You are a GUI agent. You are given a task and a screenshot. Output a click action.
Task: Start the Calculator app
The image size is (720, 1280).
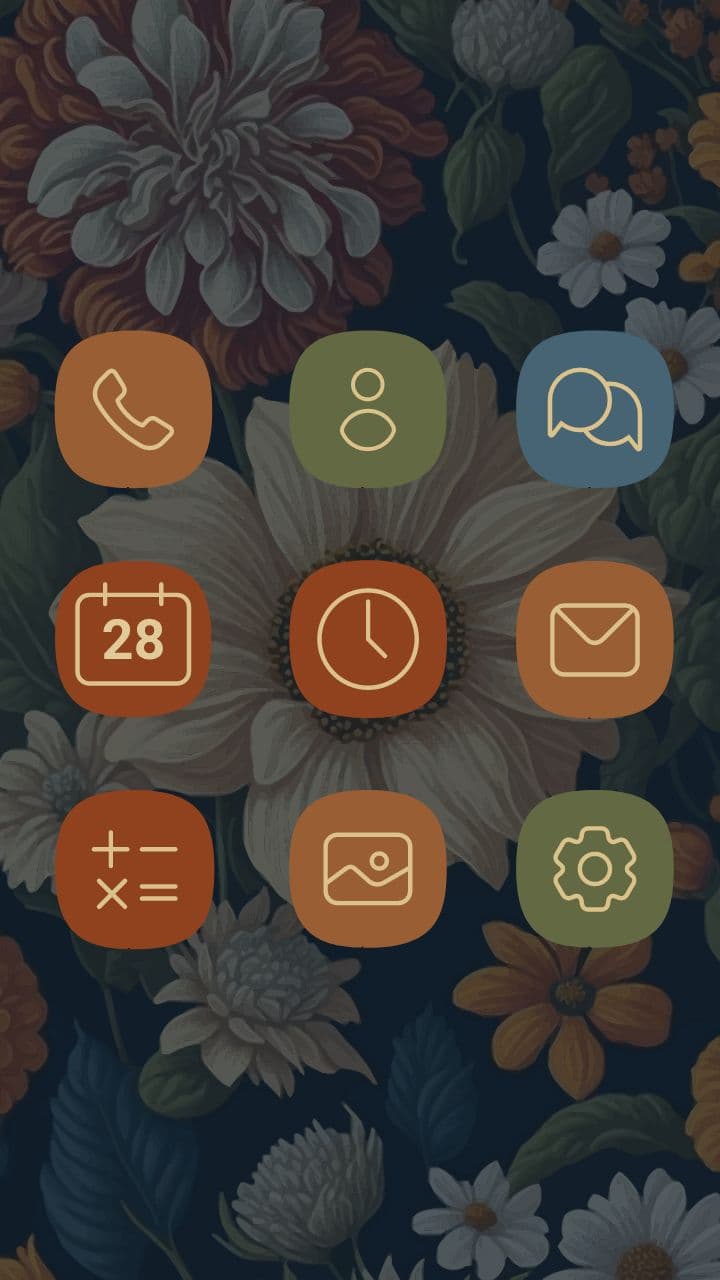pos(133,868)
